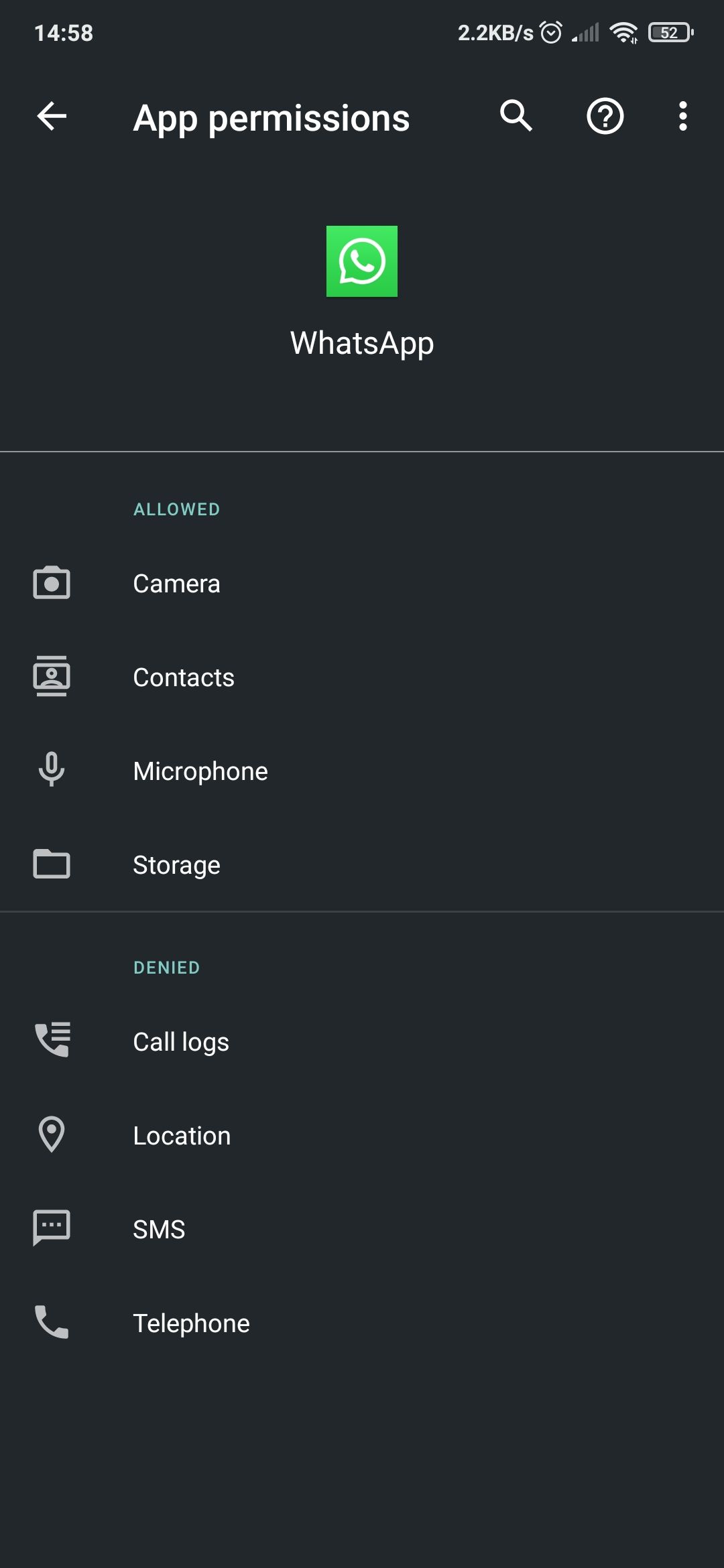The width and height of the screenshot is (724, 1568).
Task: Tap the Microphone permission icon
Action: [x=51, y=770]
